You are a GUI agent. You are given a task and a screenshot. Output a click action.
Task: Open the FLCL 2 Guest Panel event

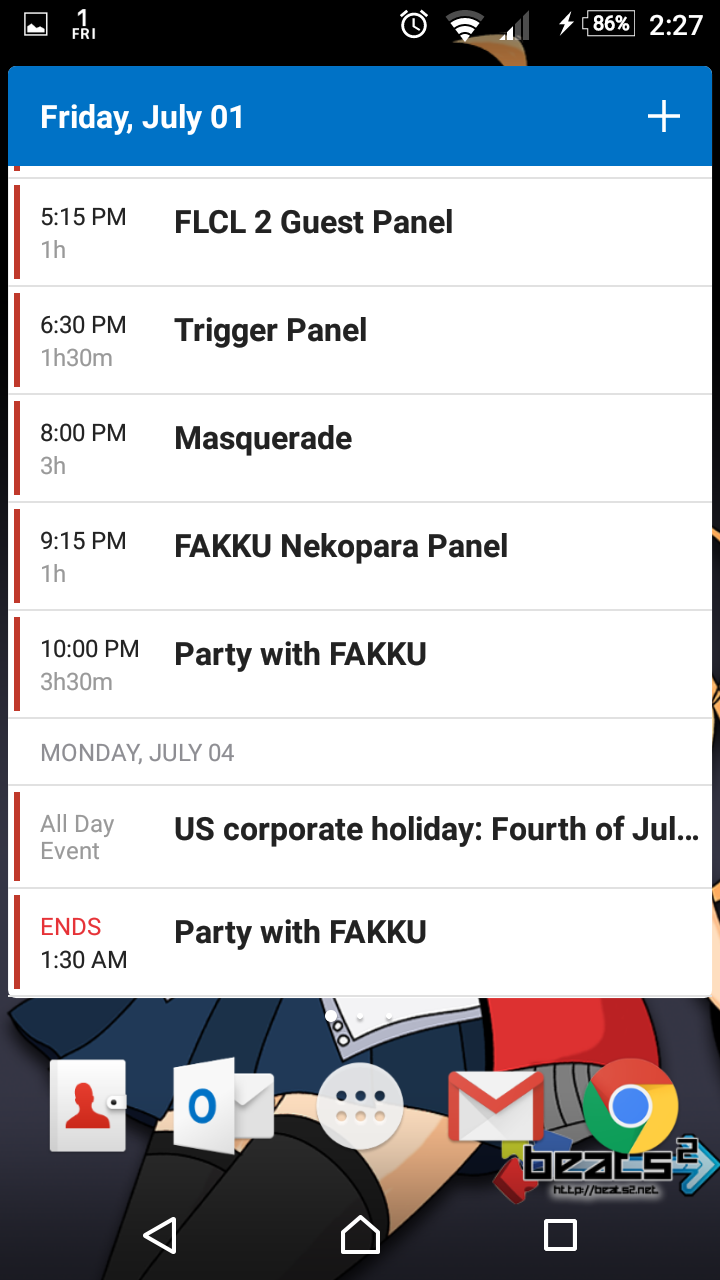360,233
